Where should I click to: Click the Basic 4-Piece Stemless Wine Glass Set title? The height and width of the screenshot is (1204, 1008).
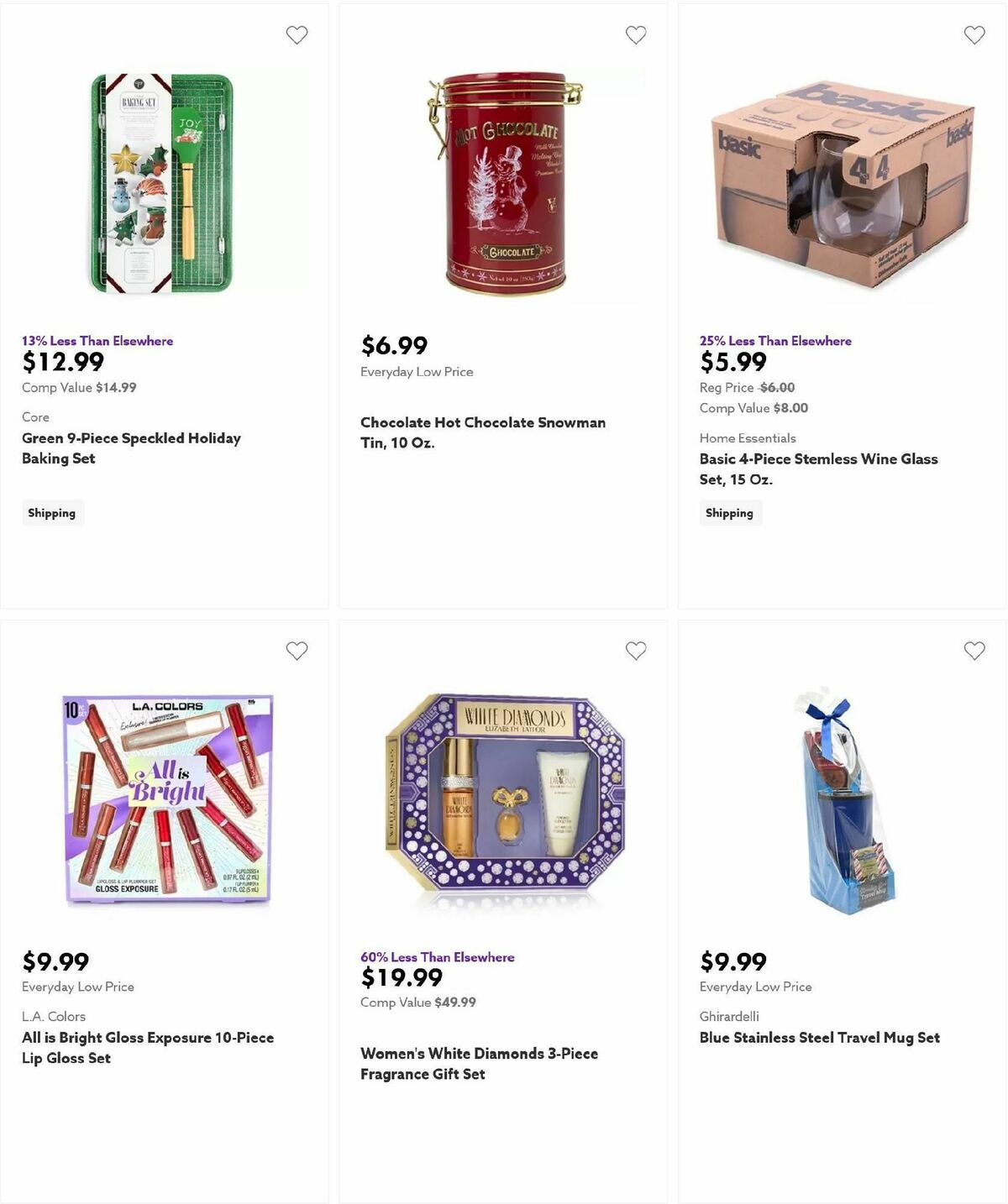coord(819,469)
